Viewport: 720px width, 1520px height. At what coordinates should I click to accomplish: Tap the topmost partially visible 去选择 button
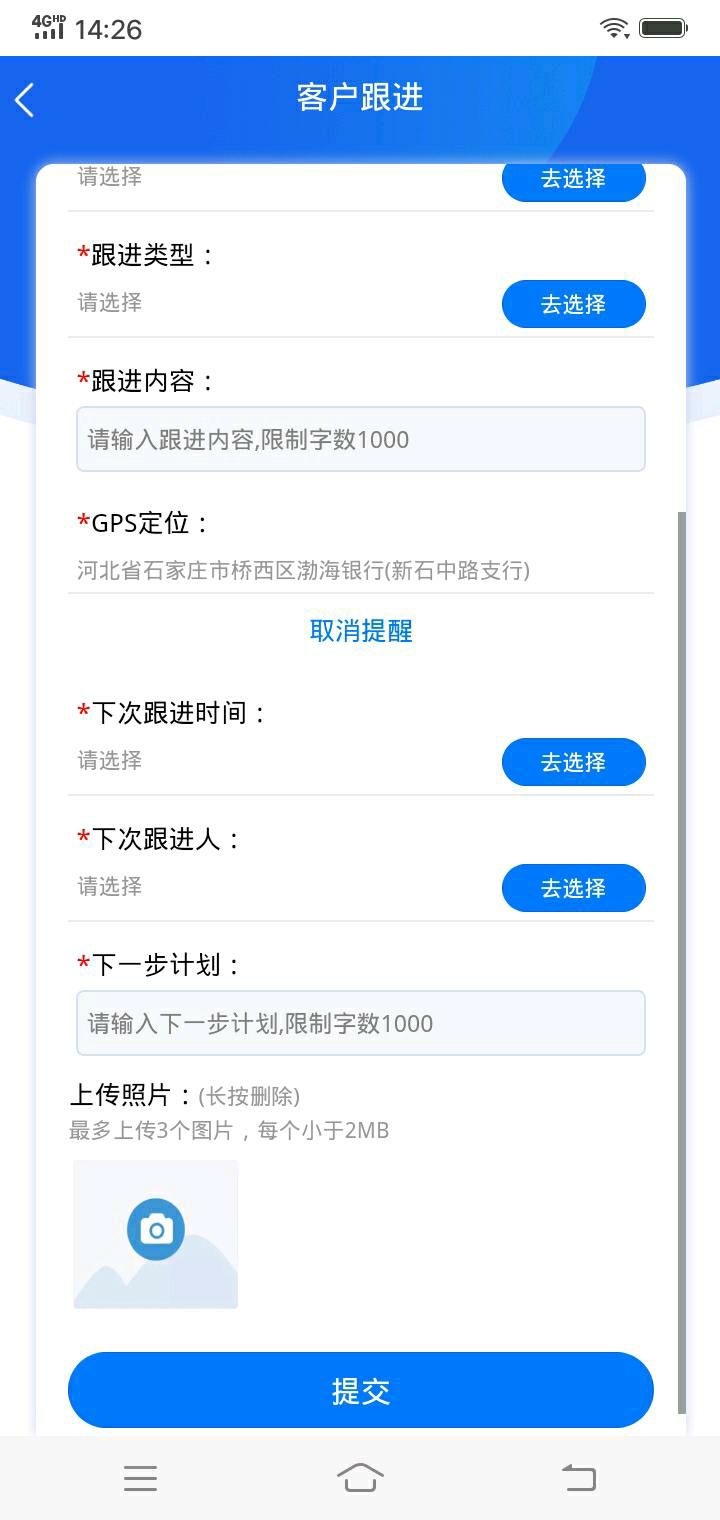pos(573,182)
